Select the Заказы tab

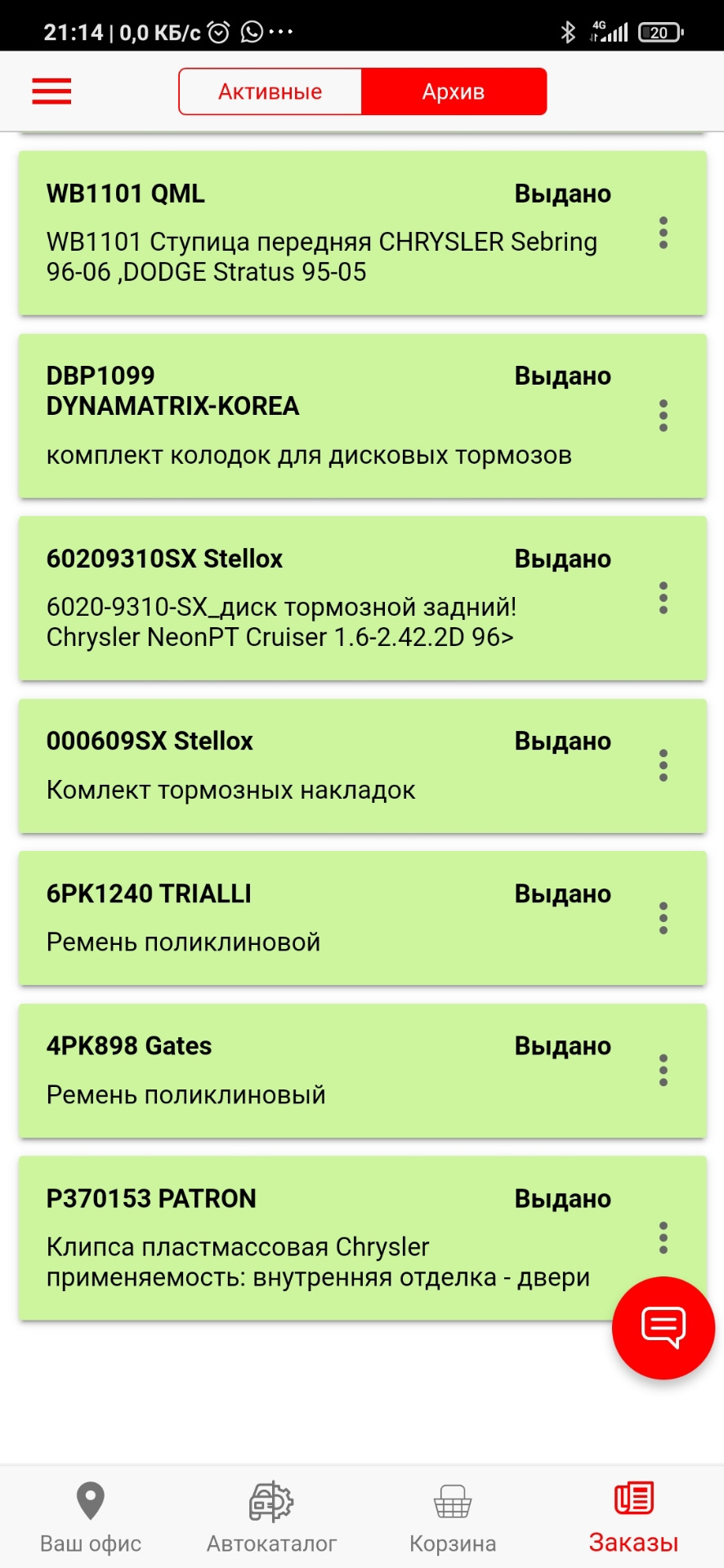[633, 1517]
